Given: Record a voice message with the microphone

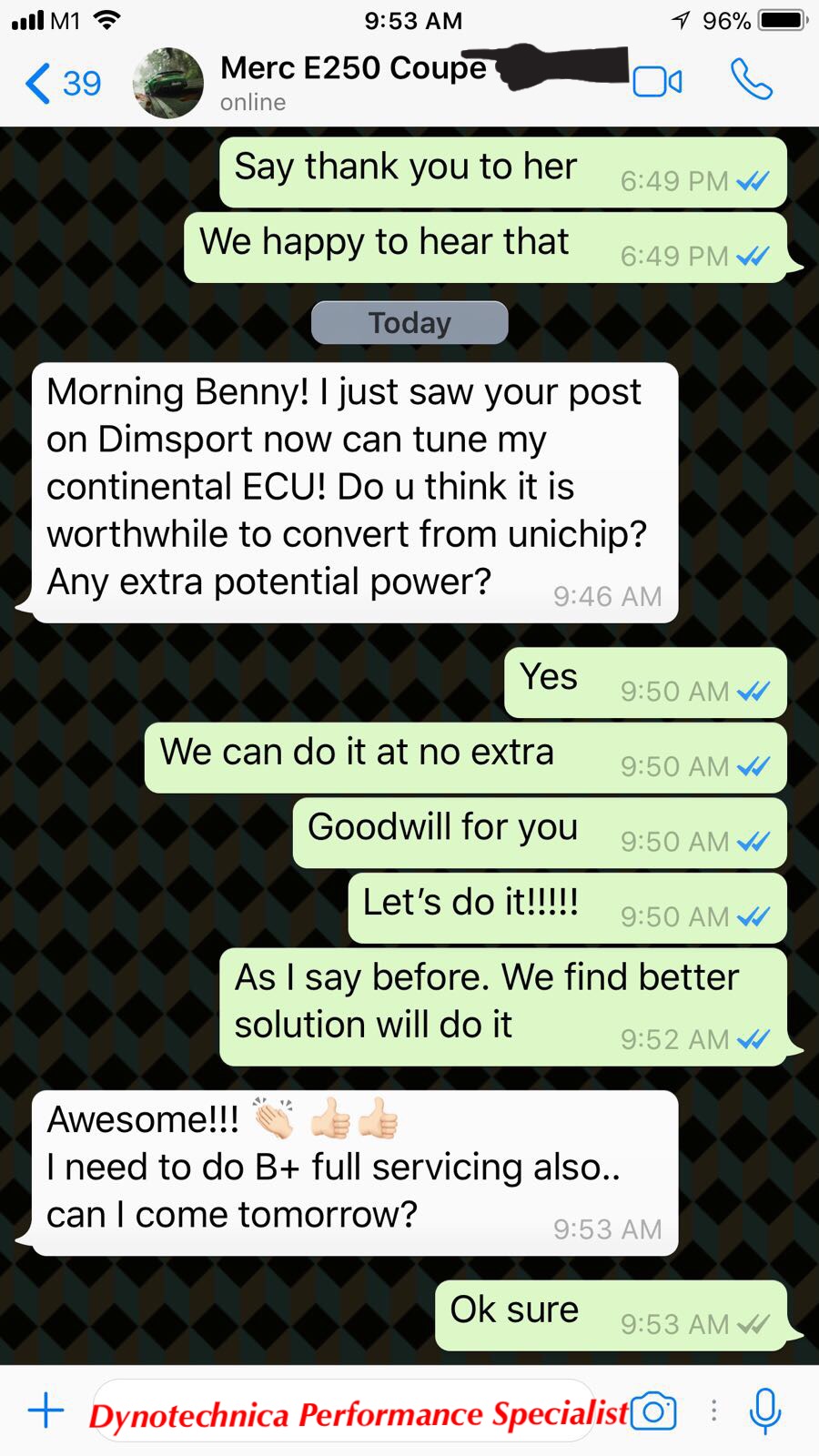Looking at the screenshot, I should (x=765, y=1410).
